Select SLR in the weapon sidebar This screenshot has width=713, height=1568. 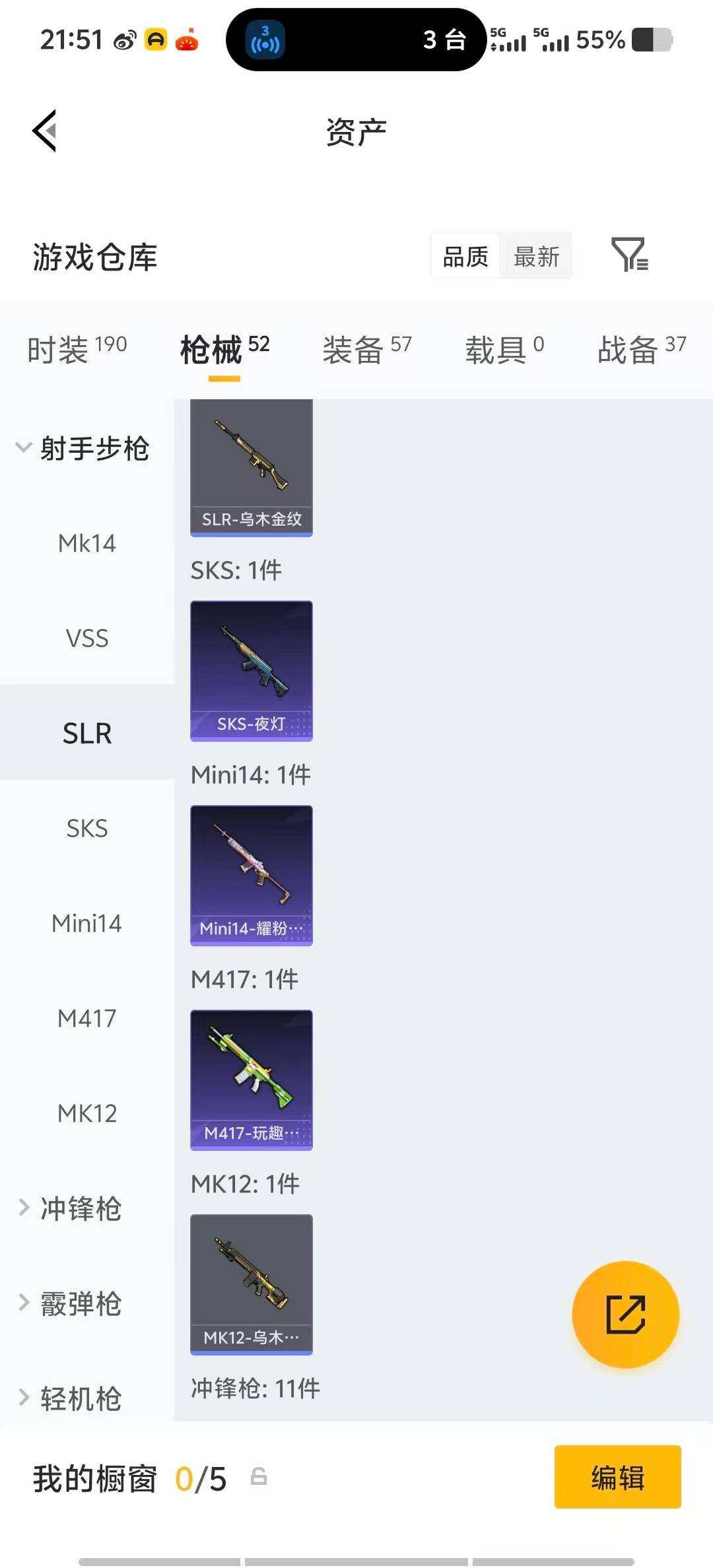click(86, 733)
